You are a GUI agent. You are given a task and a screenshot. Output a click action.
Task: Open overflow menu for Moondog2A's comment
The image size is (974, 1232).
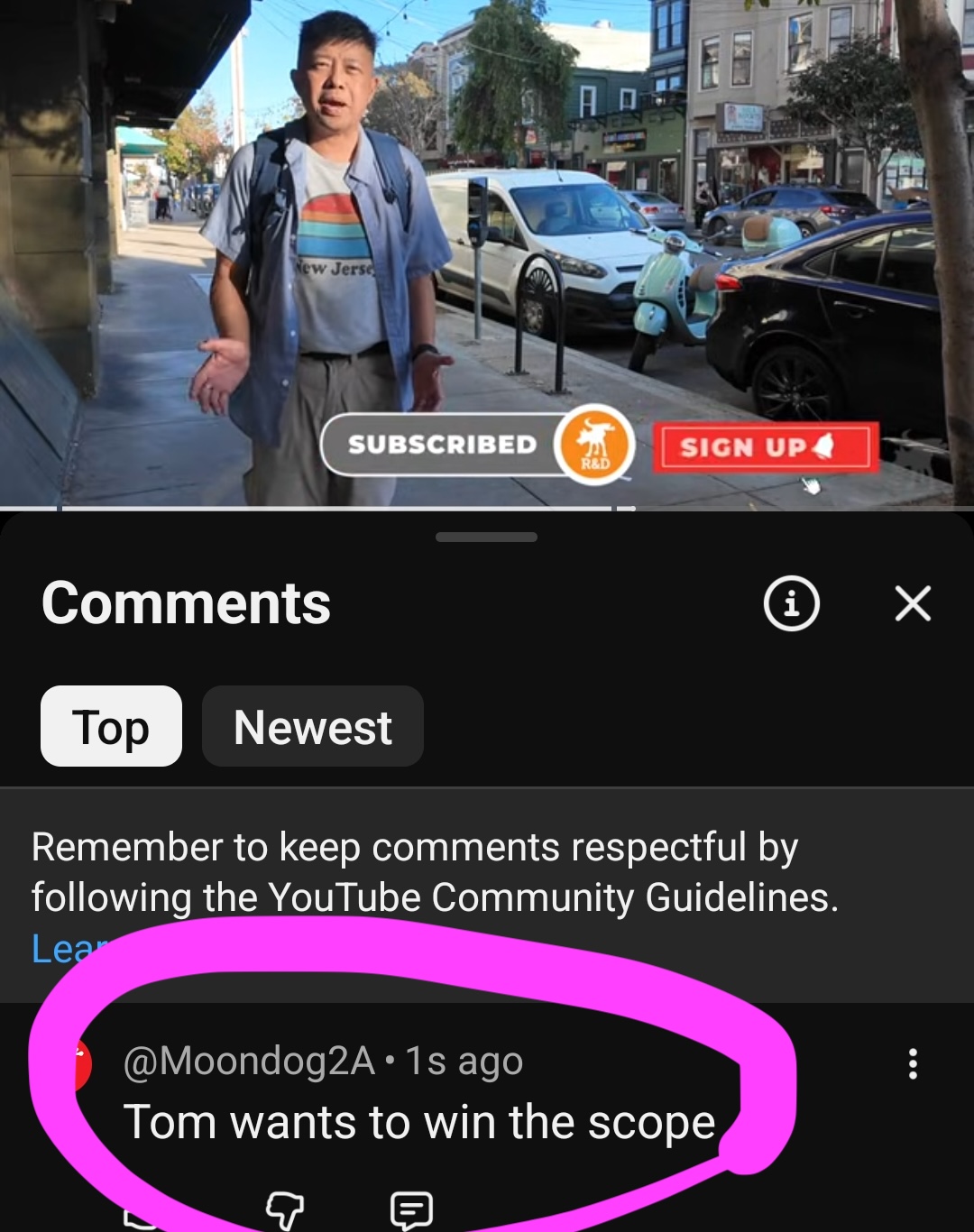(x=913, y=1064)
